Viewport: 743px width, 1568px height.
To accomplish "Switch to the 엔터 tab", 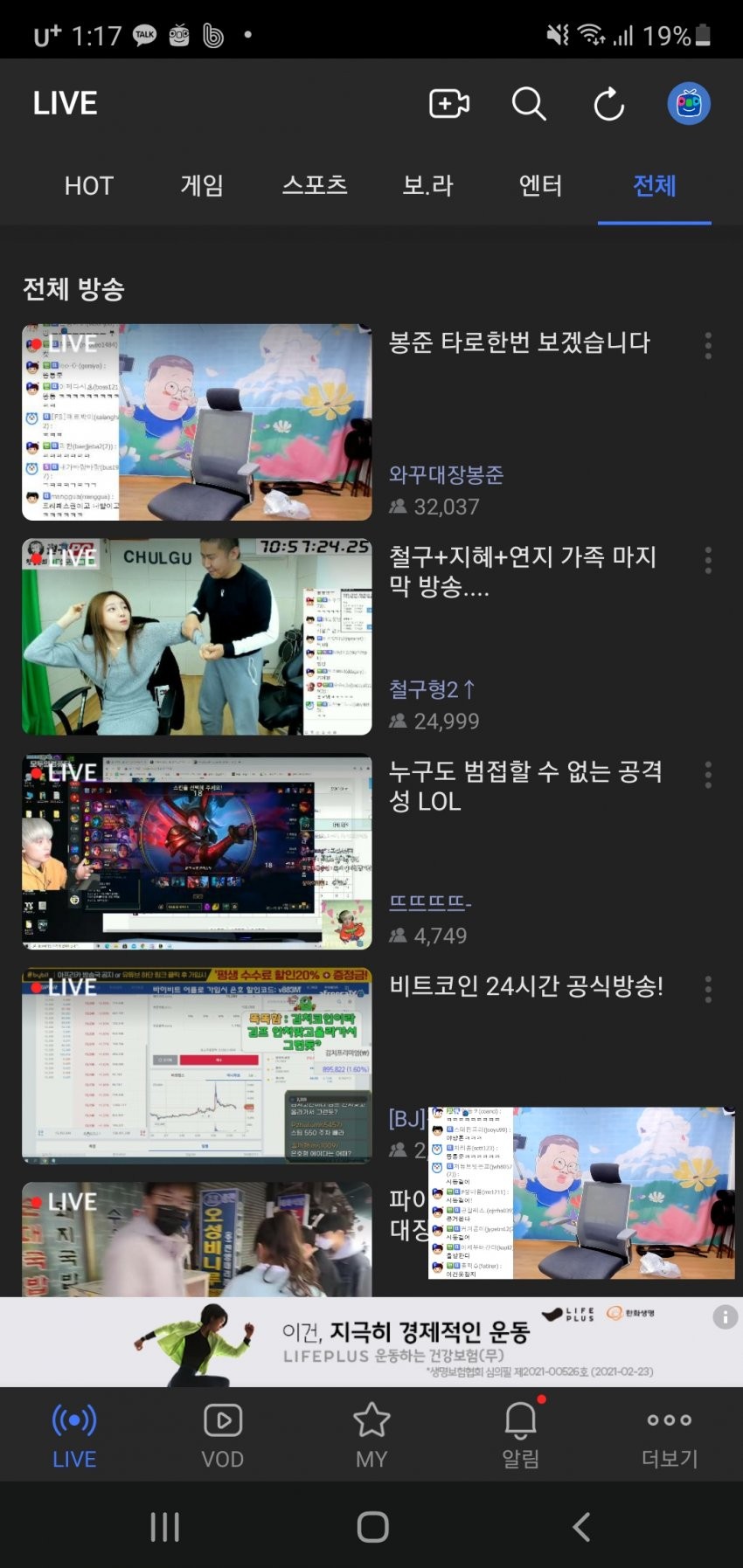I will coord(540,186).
